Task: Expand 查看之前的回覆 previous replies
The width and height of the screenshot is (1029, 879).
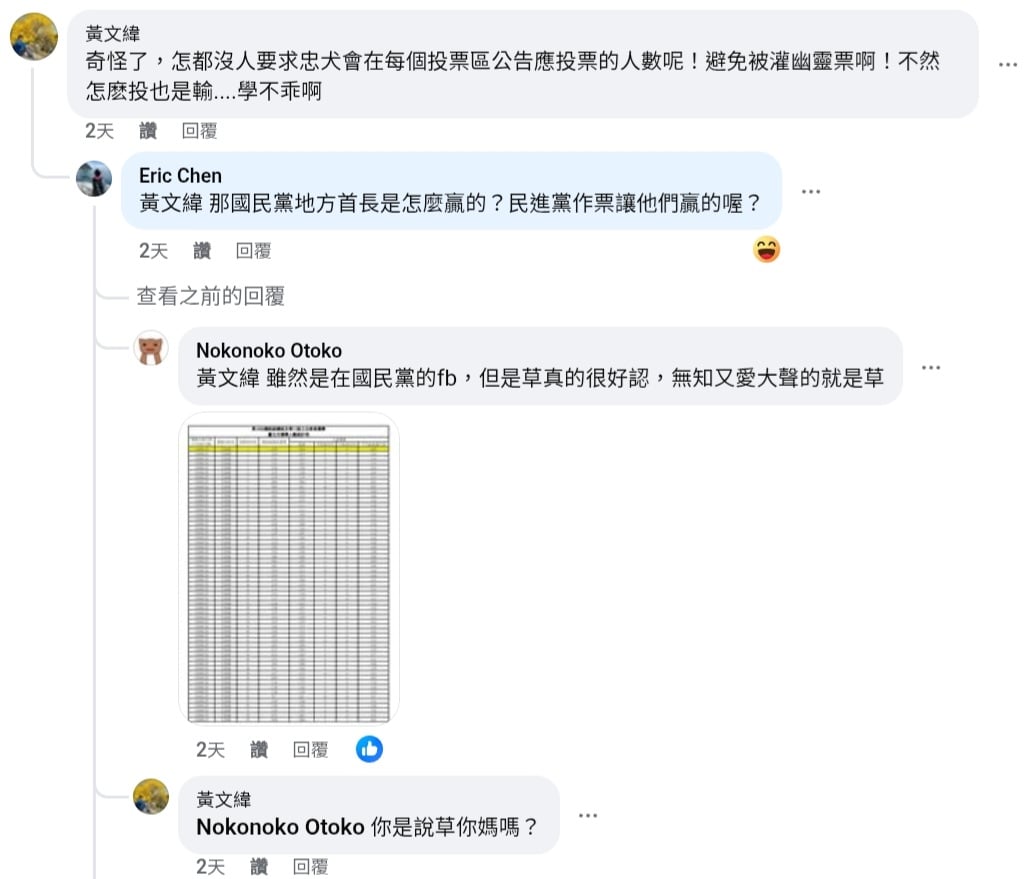Action: coord(210,296)
